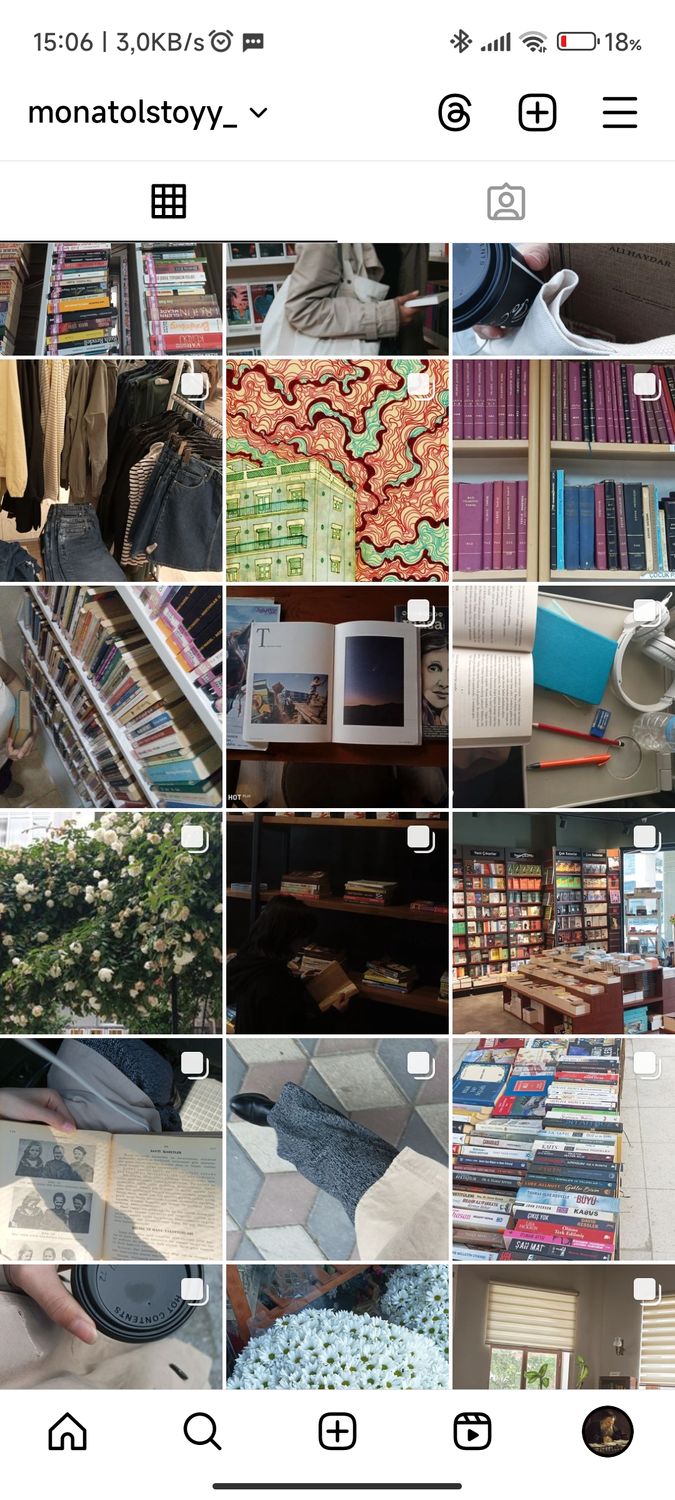Open the hamburger menu
The width and height of the screenshot is (675, 1500).
click(620, 113)
